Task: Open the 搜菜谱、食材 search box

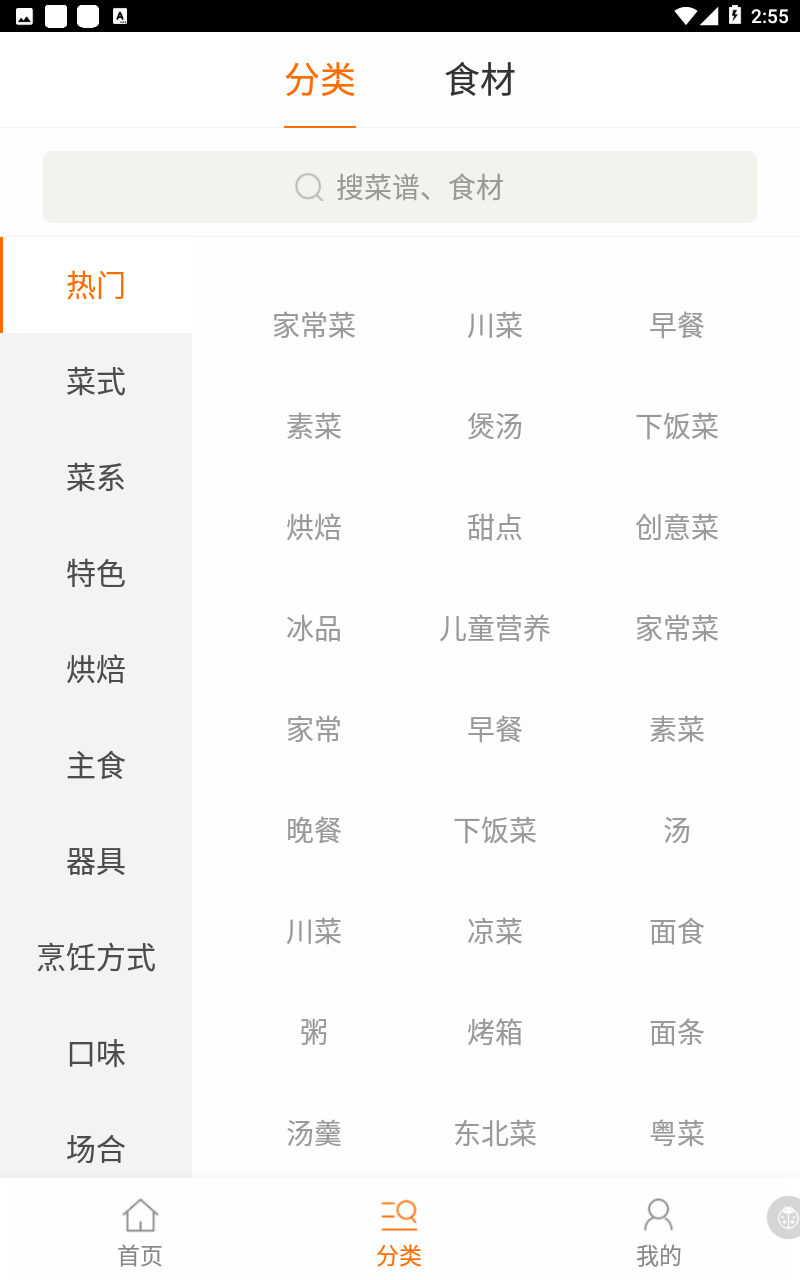Action: [400, 187]
